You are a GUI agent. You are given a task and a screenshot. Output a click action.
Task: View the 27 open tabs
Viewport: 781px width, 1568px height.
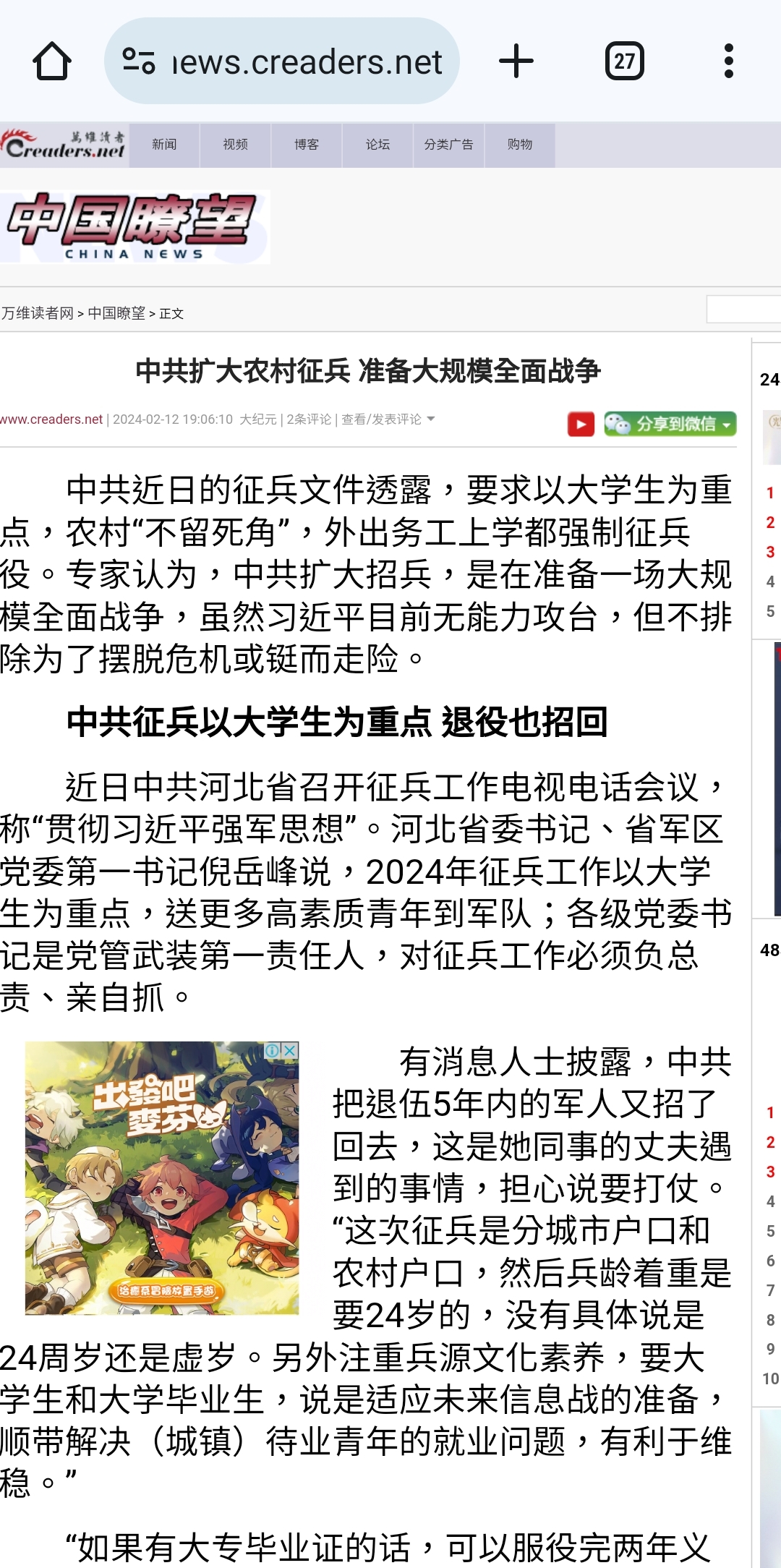pyautogui.click(x=624, y=61)
